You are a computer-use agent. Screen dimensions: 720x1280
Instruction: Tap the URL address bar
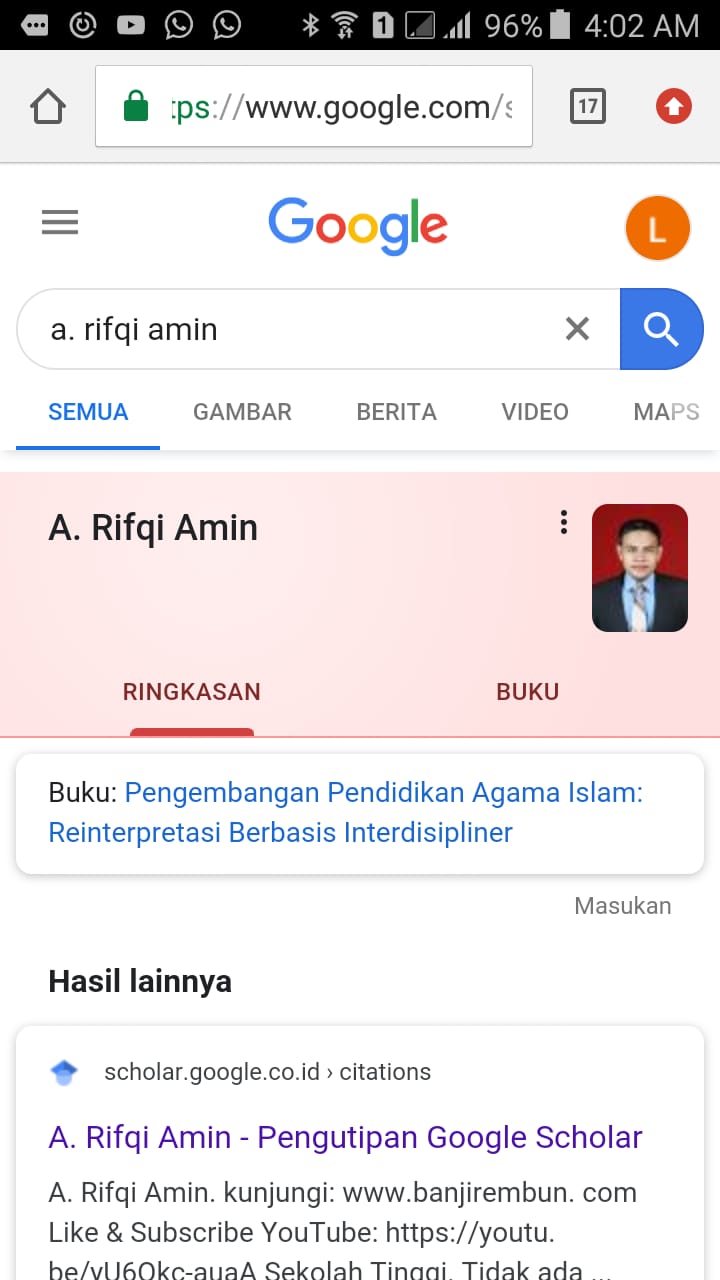pyautogui.click(x=314, y=106)
